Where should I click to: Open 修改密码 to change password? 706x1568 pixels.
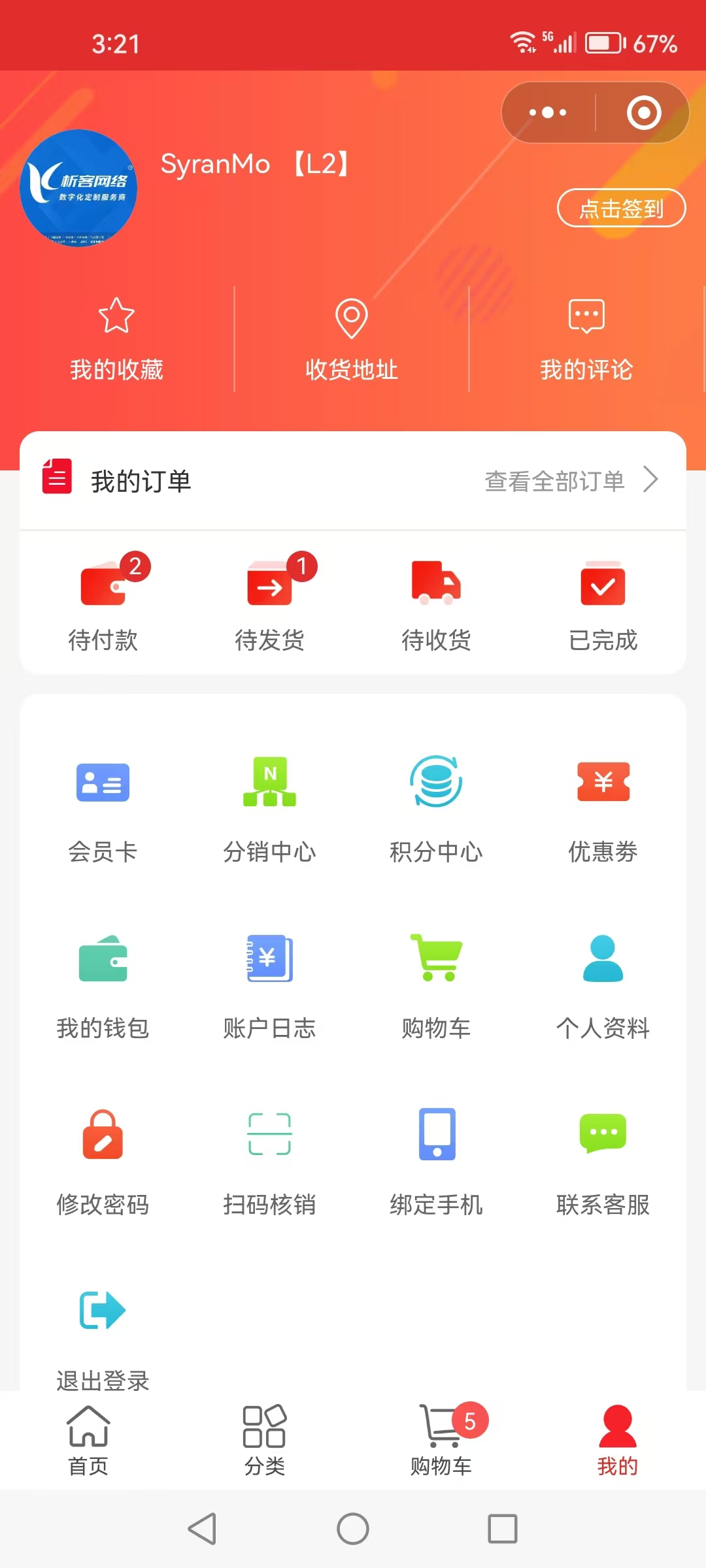coord(103,1160)
